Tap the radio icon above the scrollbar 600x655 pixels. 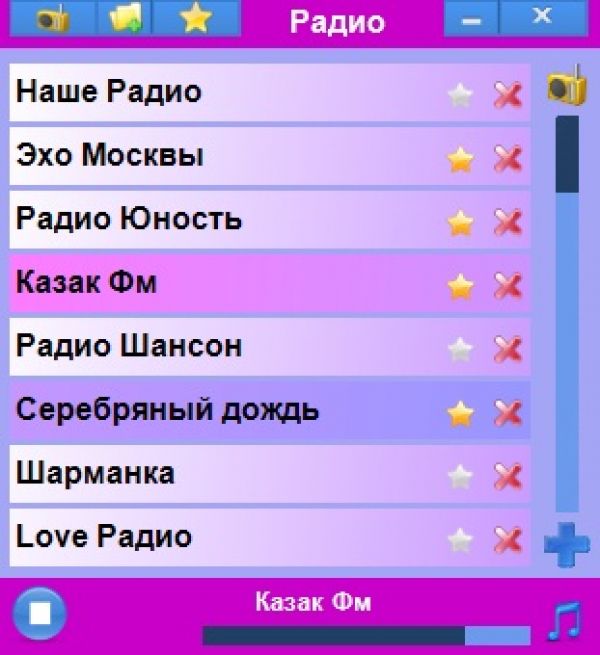tap(566, 85)
